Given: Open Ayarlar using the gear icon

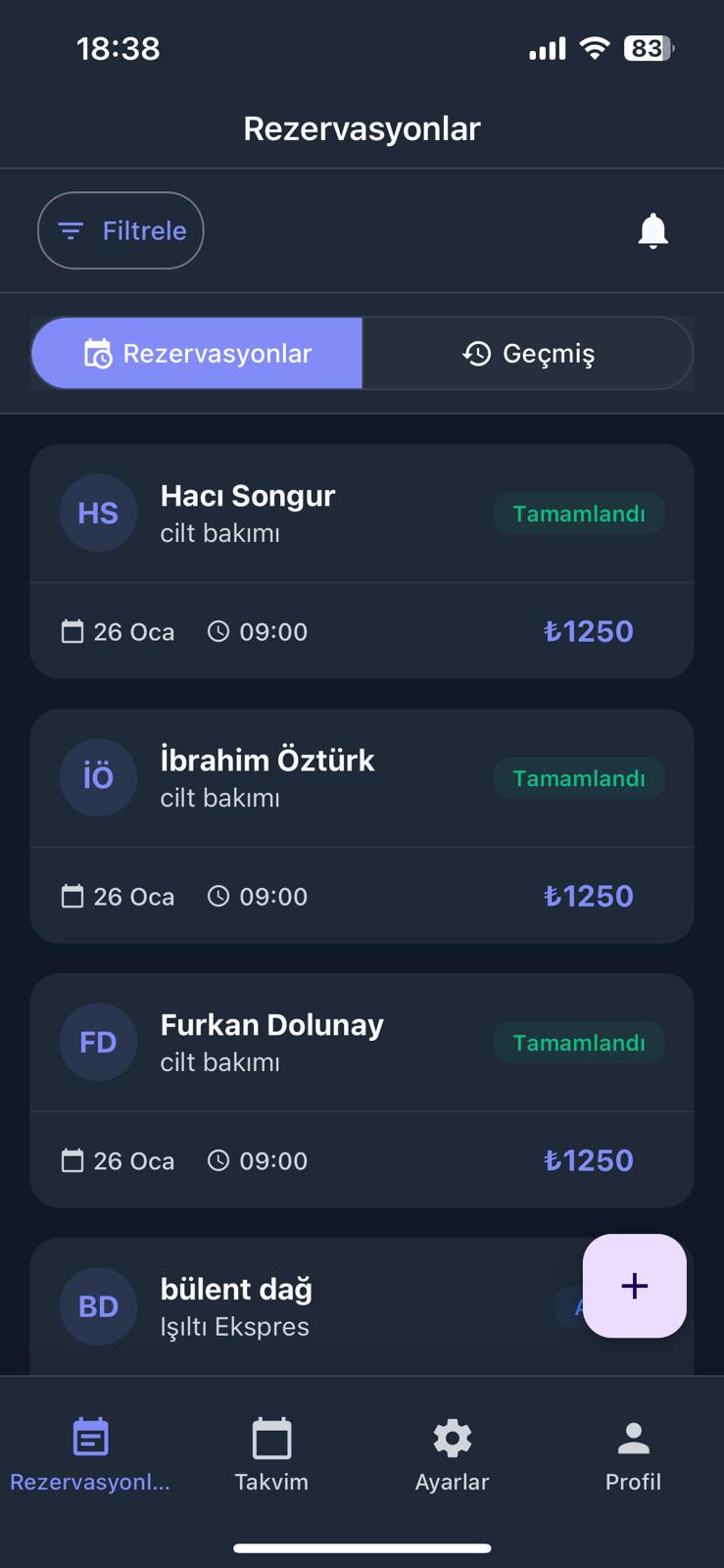Looking at the screenshot, I should 452,1437.
